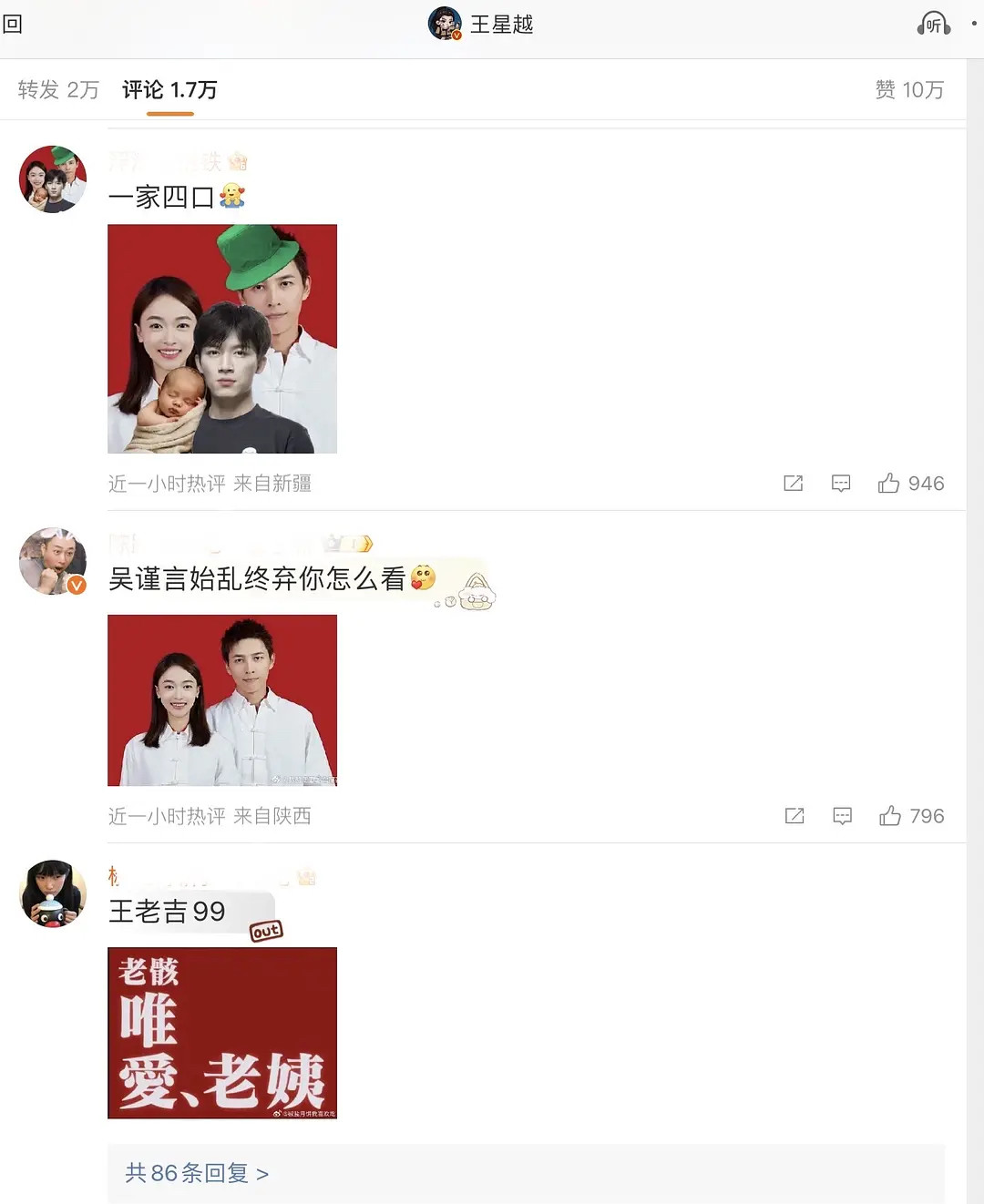Open the image in 一家四口 comment
The image size is (984, 1204).
(x=222, y=339)
